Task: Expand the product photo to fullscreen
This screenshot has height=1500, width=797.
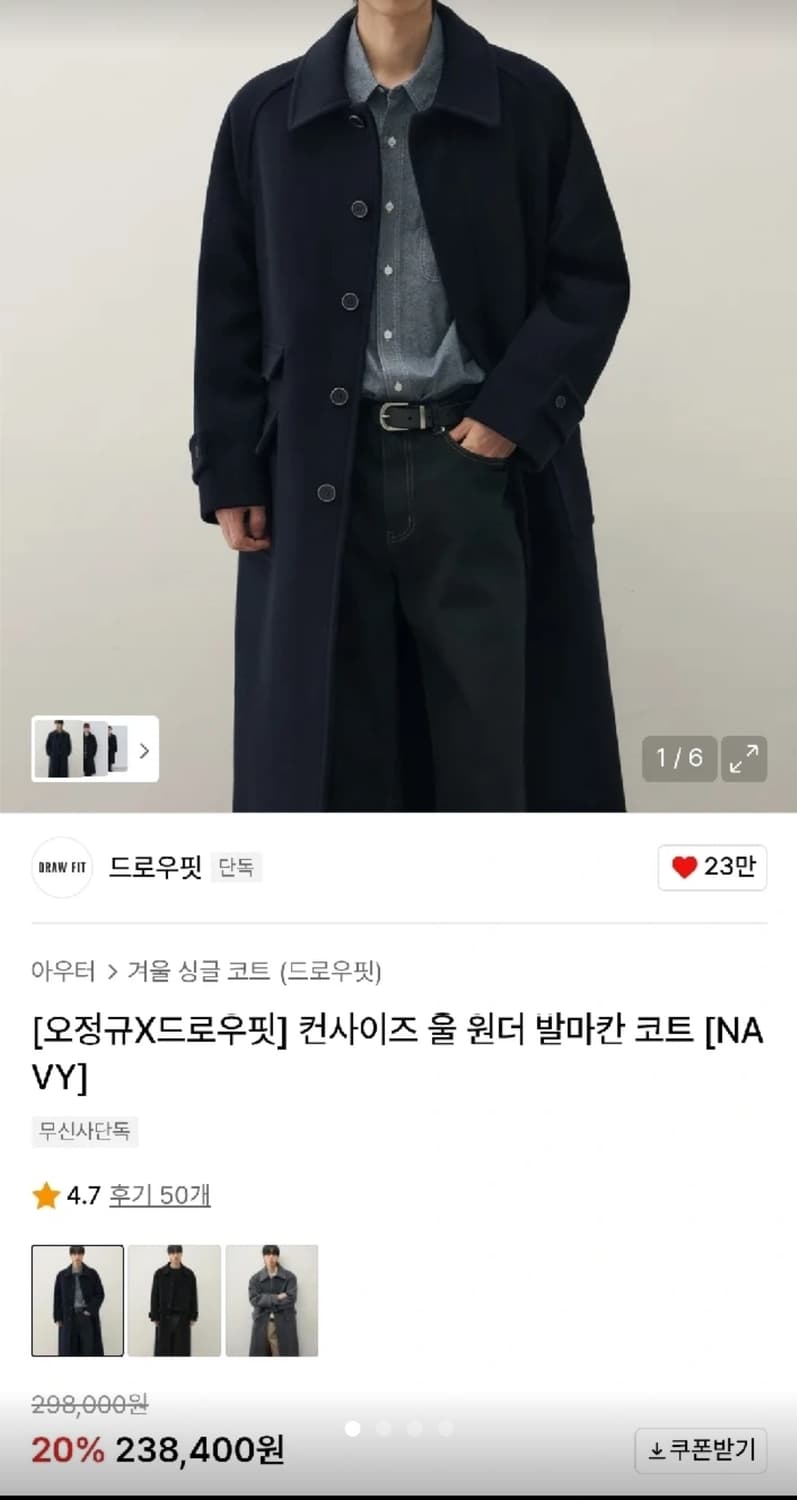Action: (742, 759)
